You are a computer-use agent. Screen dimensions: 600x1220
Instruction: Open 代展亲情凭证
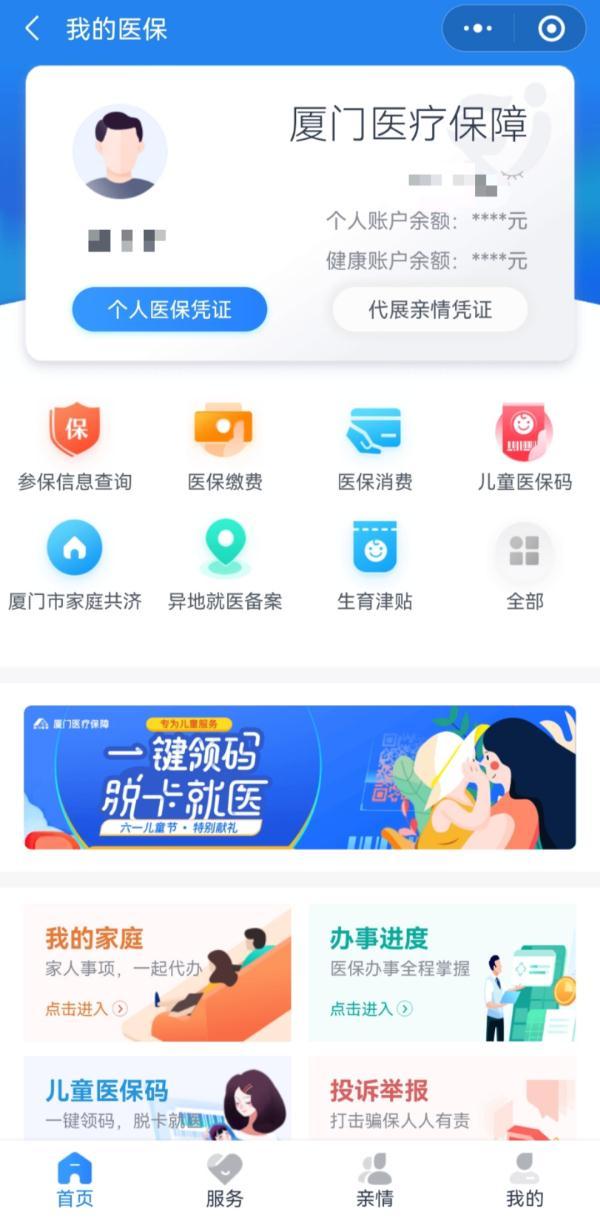pos(430,309)
